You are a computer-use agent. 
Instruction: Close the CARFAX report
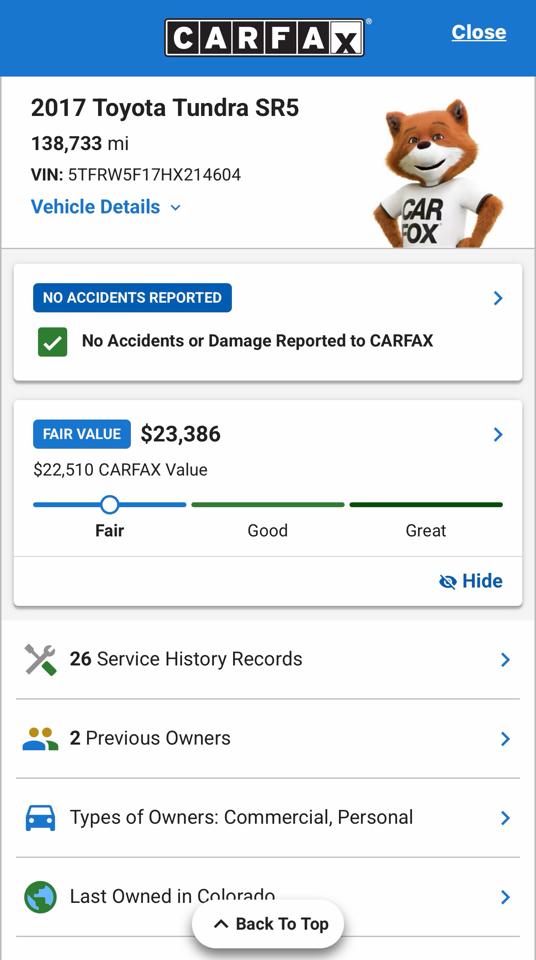(478, 32)
